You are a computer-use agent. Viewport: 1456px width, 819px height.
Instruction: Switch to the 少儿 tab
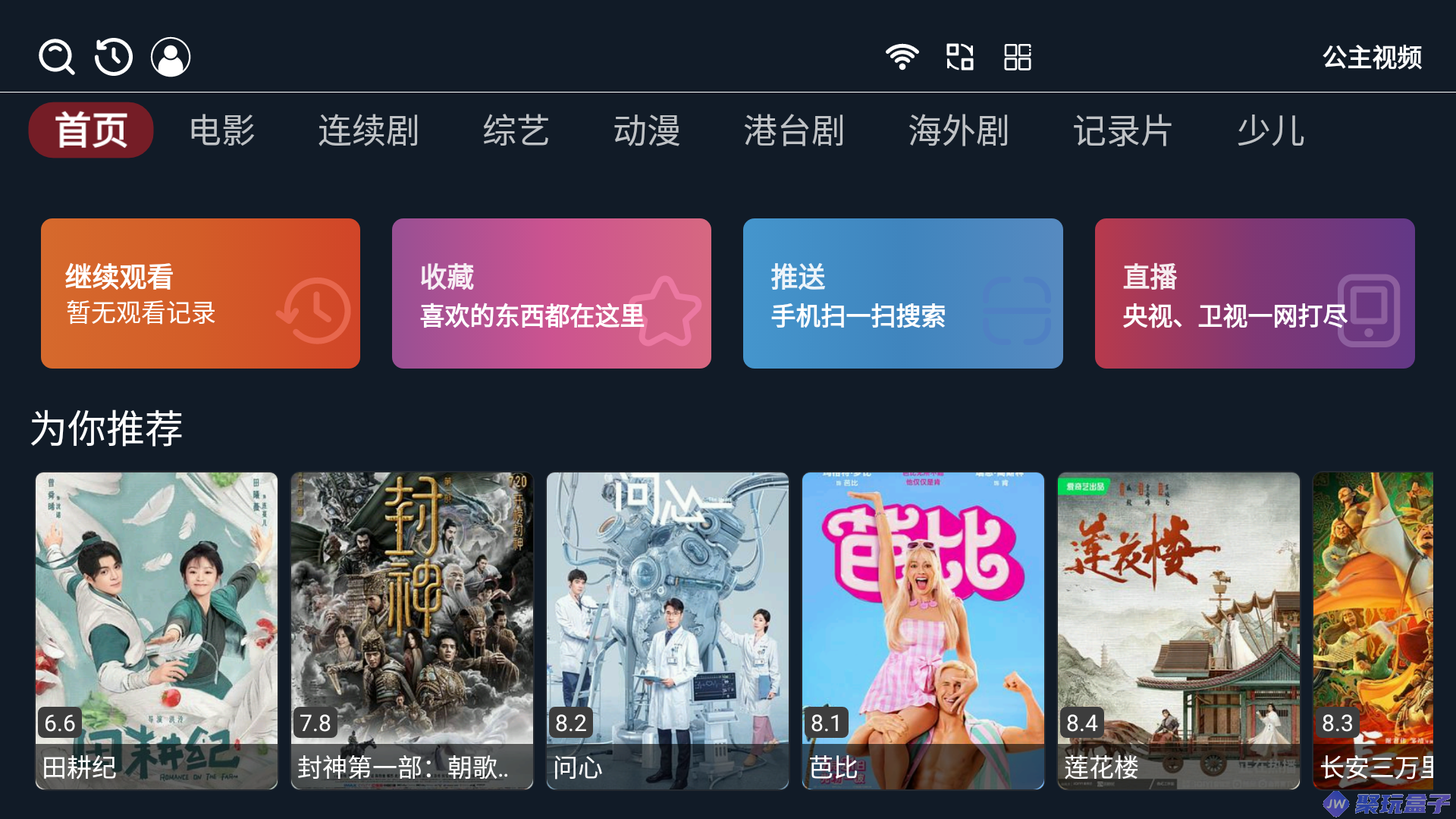pos(1271,130)
